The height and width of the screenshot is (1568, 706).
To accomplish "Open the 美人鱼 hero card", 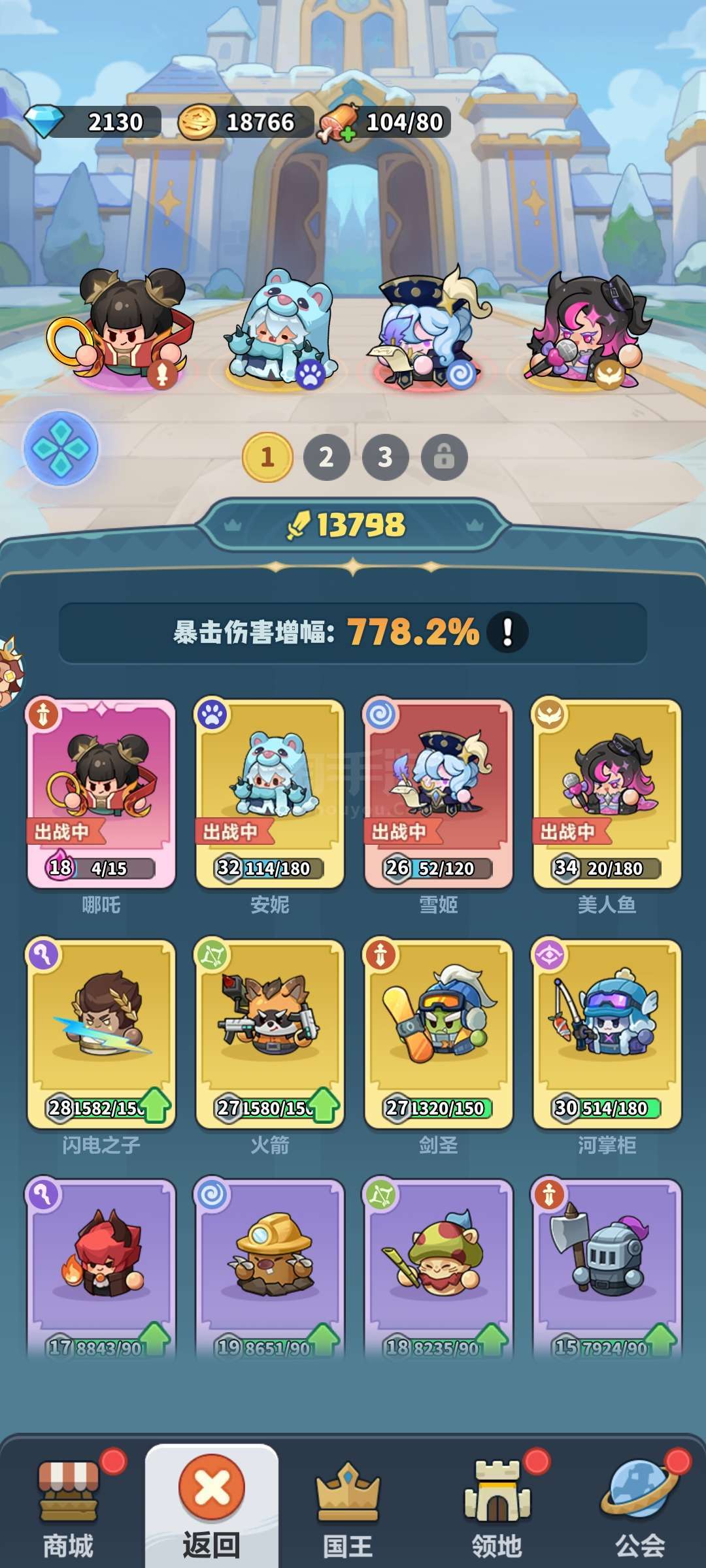I will 607,794.
